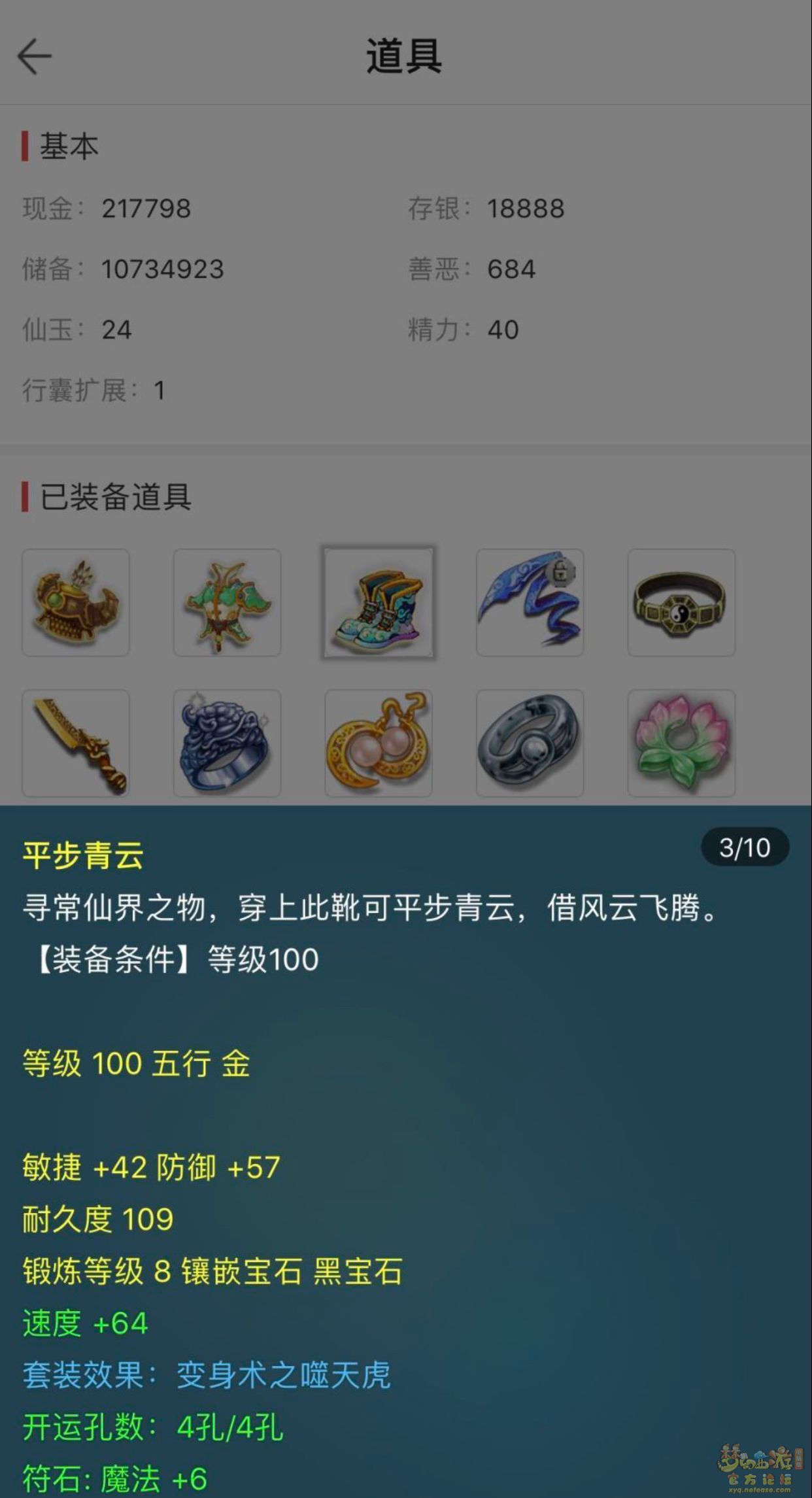View the pink lotus accessory item
The height and width of the screenshot is (1498, 812).
pos(681,743)
